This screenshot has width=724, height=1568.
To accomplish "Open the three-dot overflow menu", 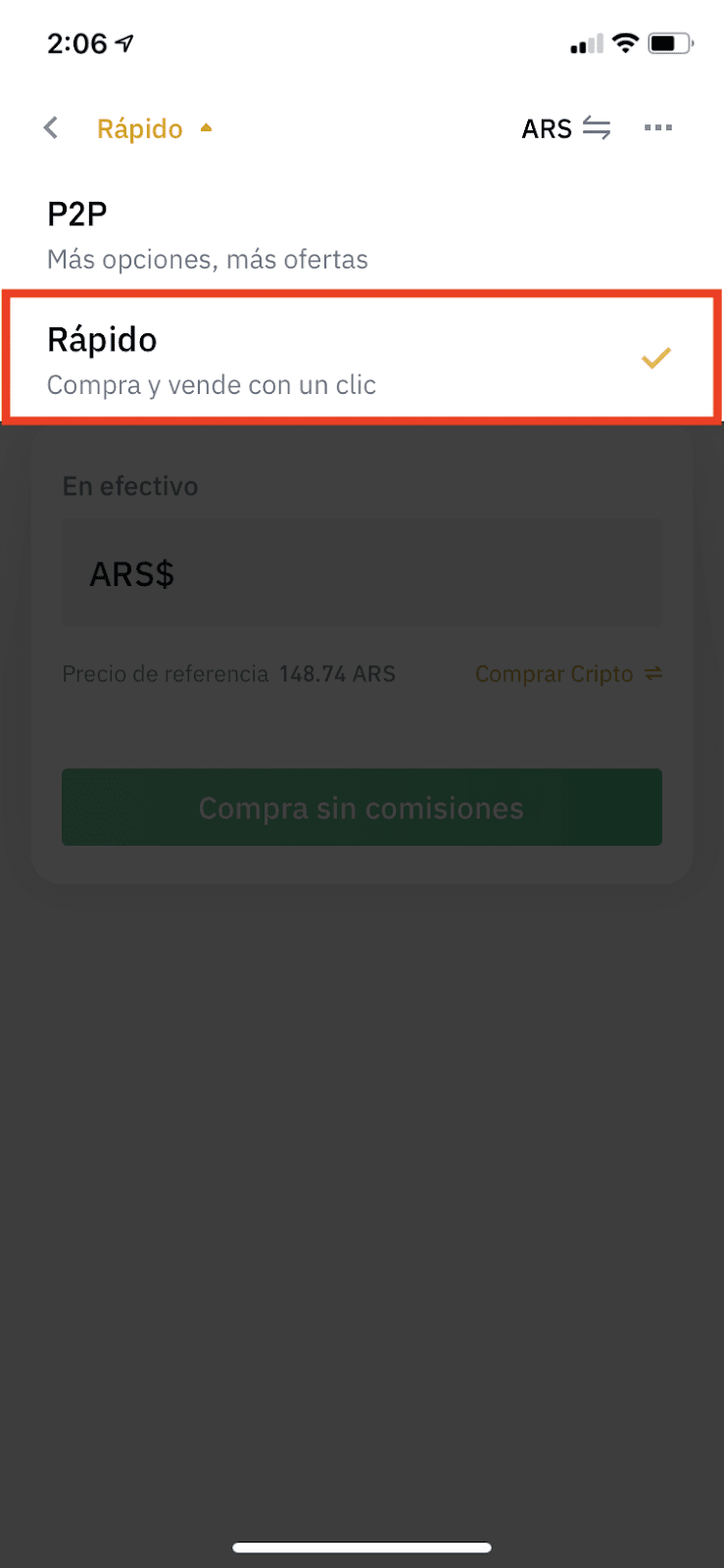I will pyautogui.click(x=658, y=128).
